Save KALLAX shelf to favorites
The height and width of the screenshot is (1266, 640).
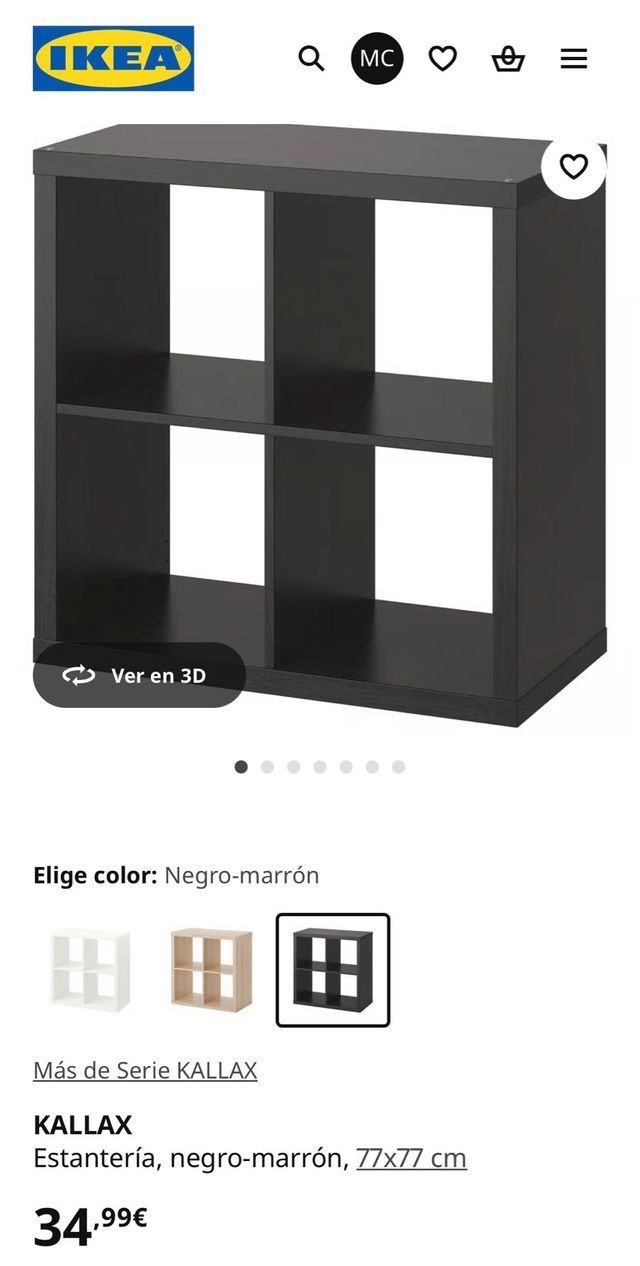(573, 166)
